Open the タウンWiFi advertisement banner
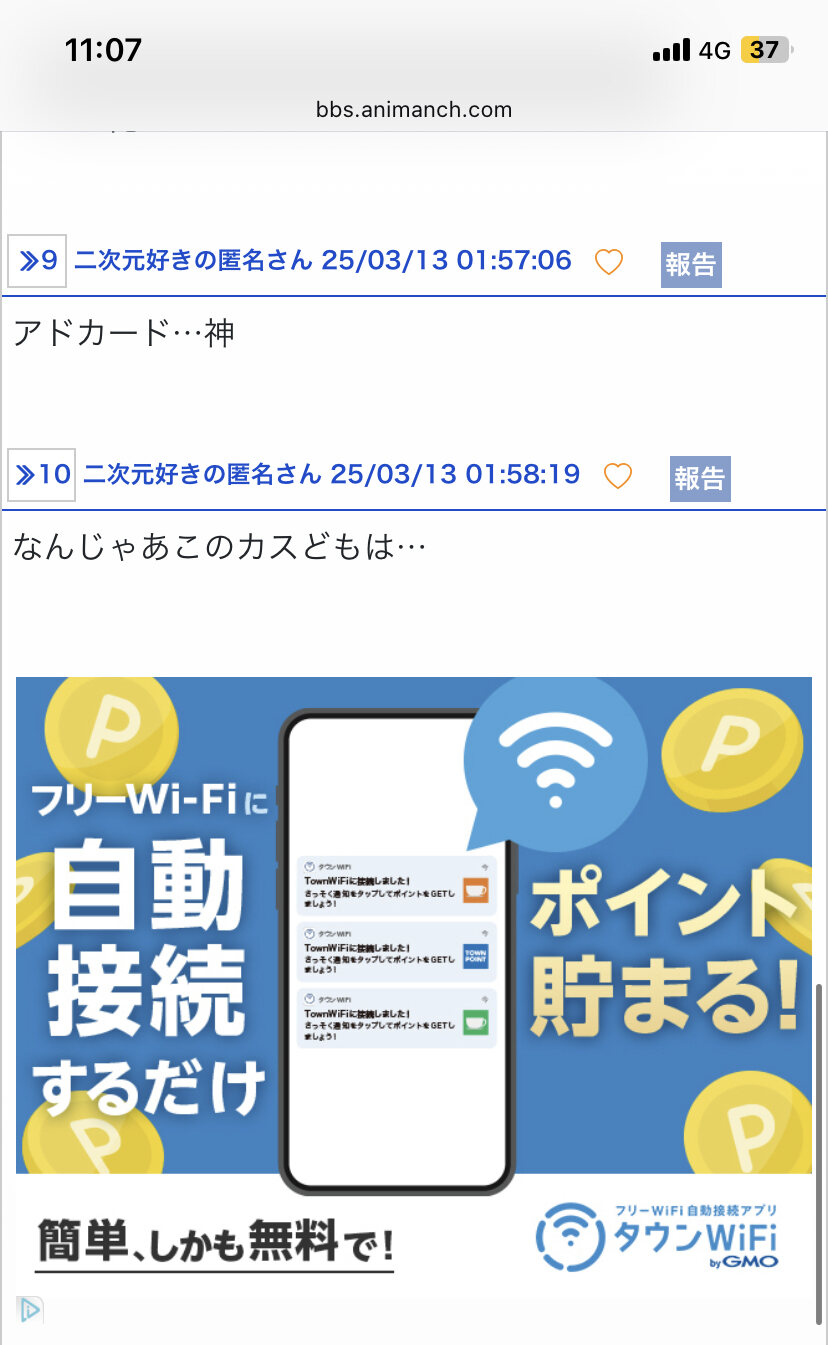Image resolution: width=828 pixels, height=1345 pixels. [x=414, y=988]
